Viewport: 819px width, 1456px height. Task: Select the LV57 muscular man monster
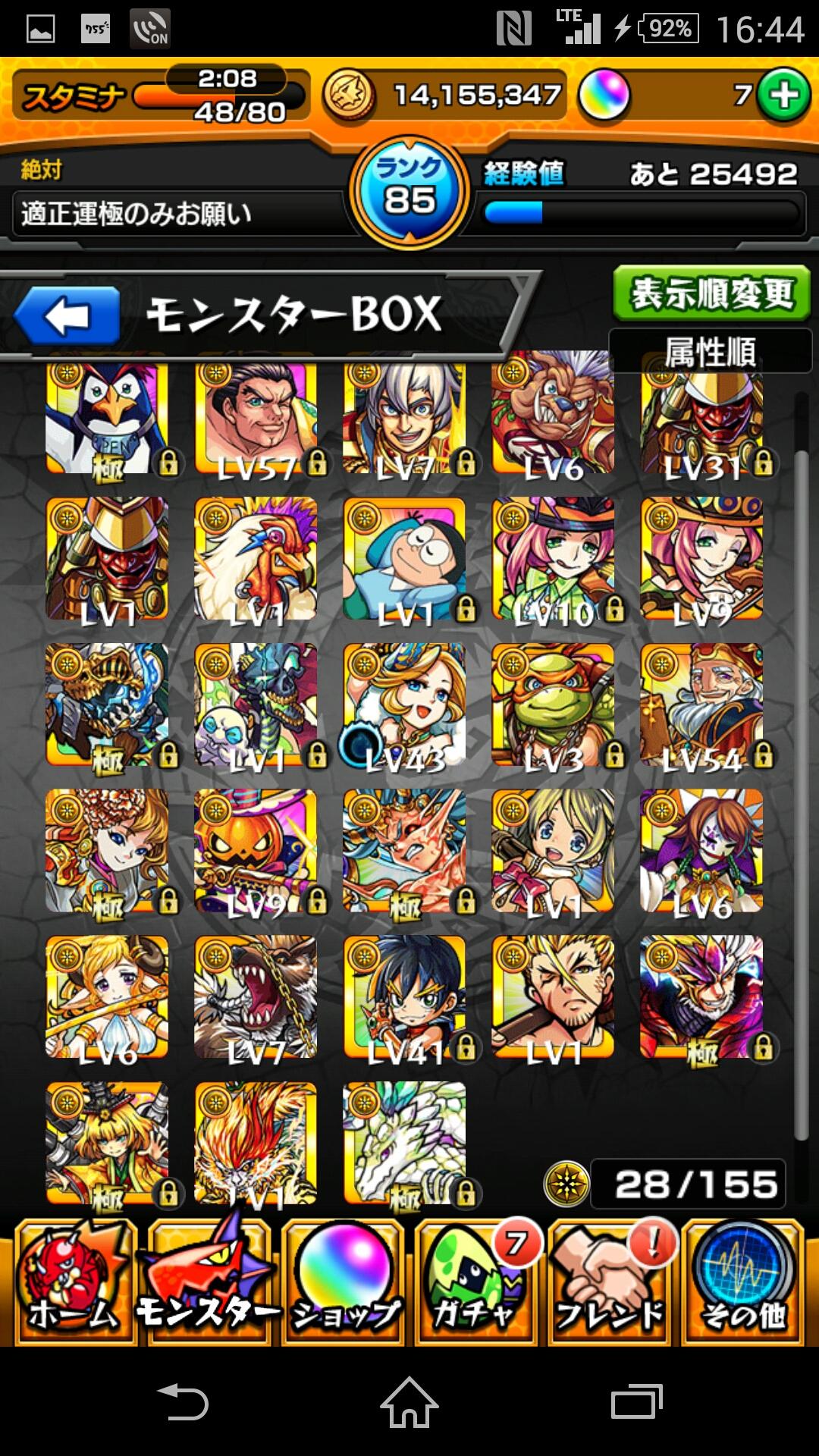pos(256,419)
